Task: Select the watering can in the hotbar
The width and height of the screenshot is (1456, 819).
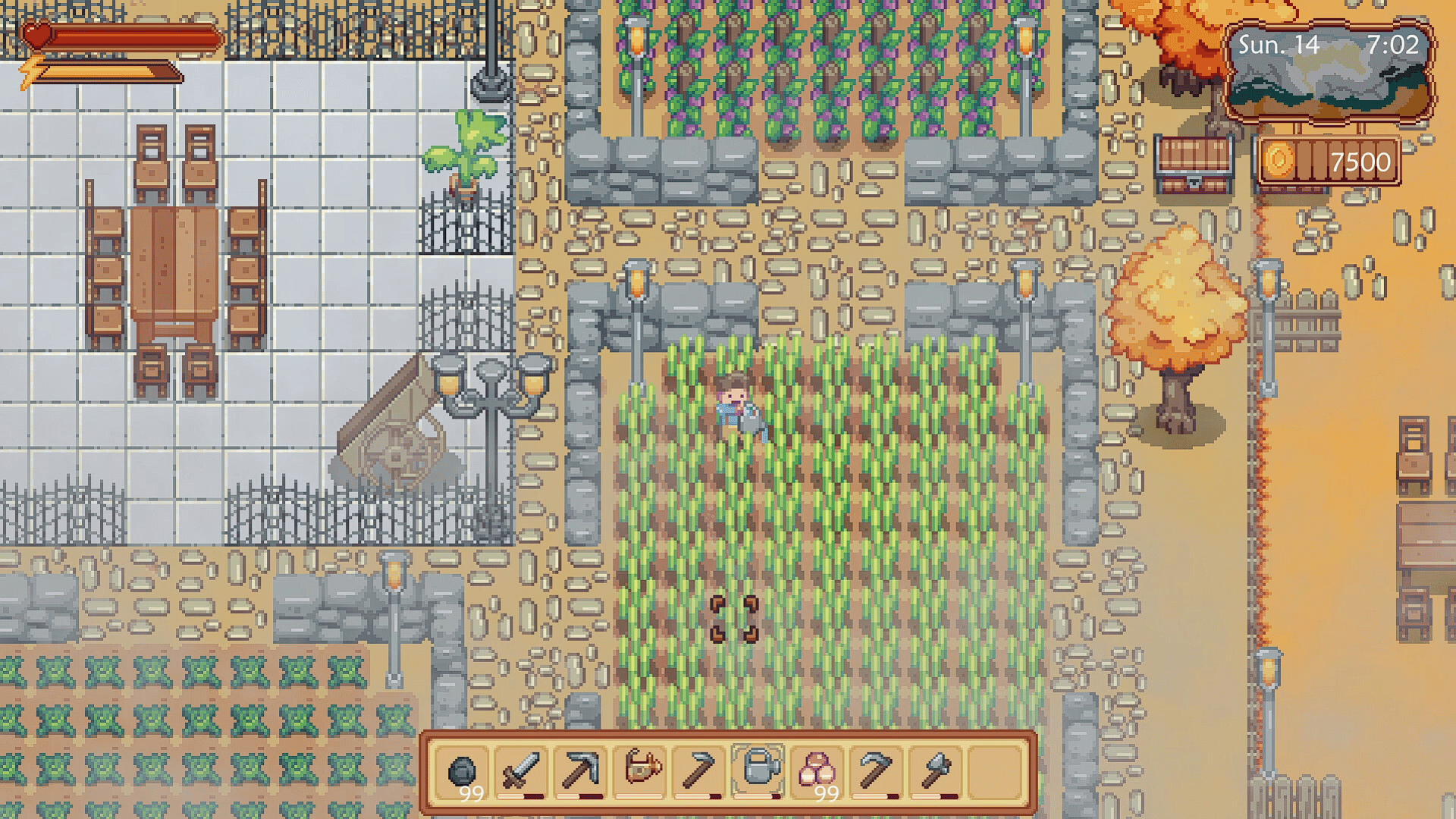Action: (759, 772)
